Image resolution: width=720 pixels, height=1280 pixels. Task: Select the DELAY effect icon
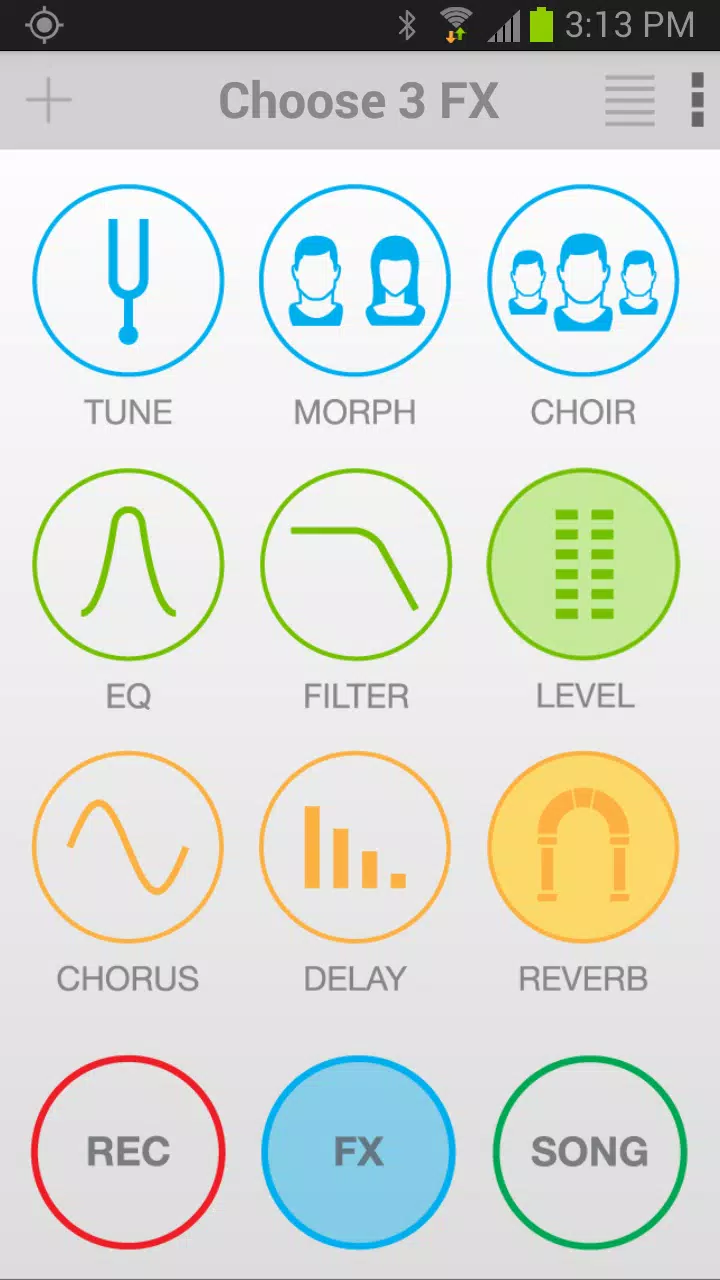pyautogui.click(x=355, y=846)
